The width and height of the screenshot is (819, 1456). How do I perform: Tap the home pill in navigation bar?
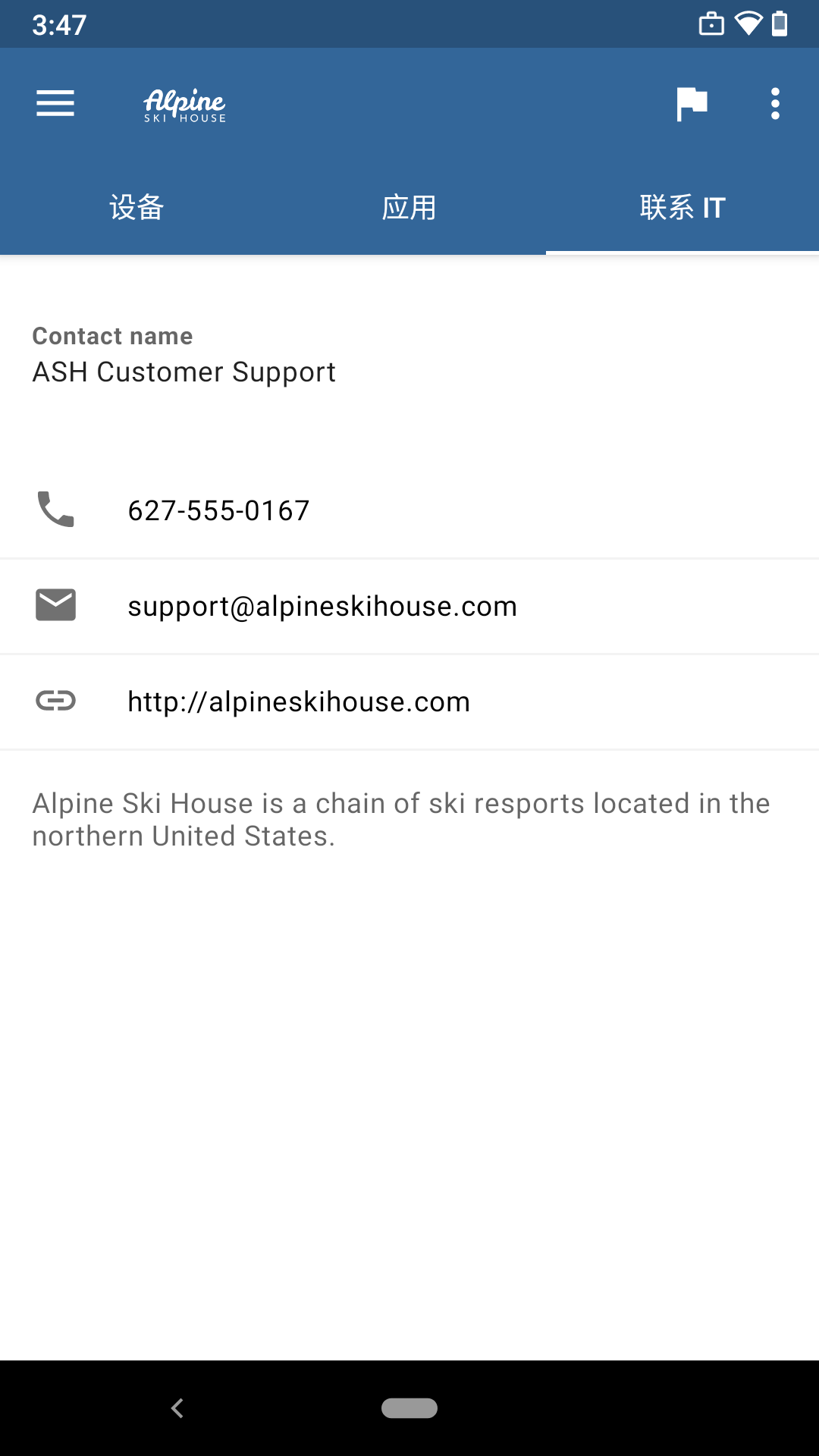[x=409, y=1408]
